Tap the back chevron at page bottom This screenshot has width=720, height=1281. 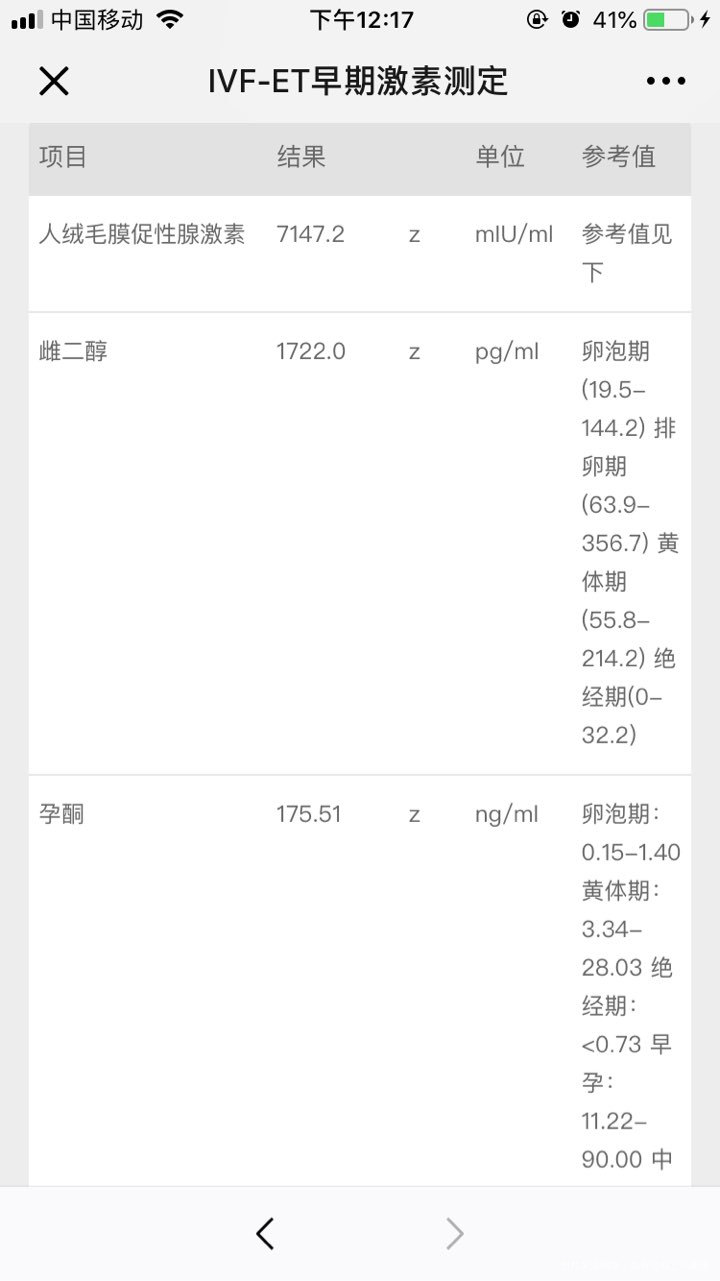coord(264,1233)
